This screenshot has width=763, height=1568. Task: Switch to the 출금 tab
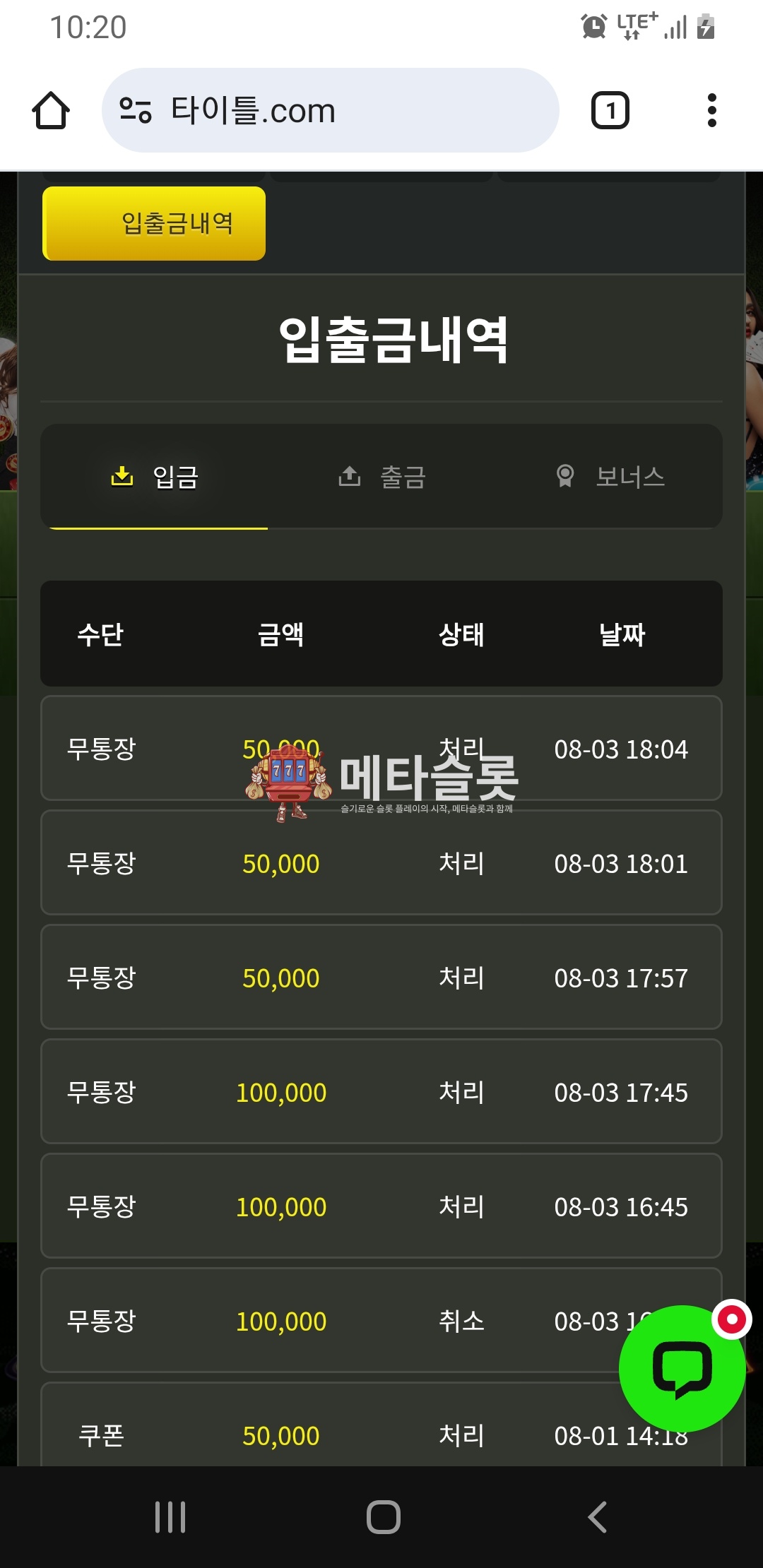click(381, 477)
